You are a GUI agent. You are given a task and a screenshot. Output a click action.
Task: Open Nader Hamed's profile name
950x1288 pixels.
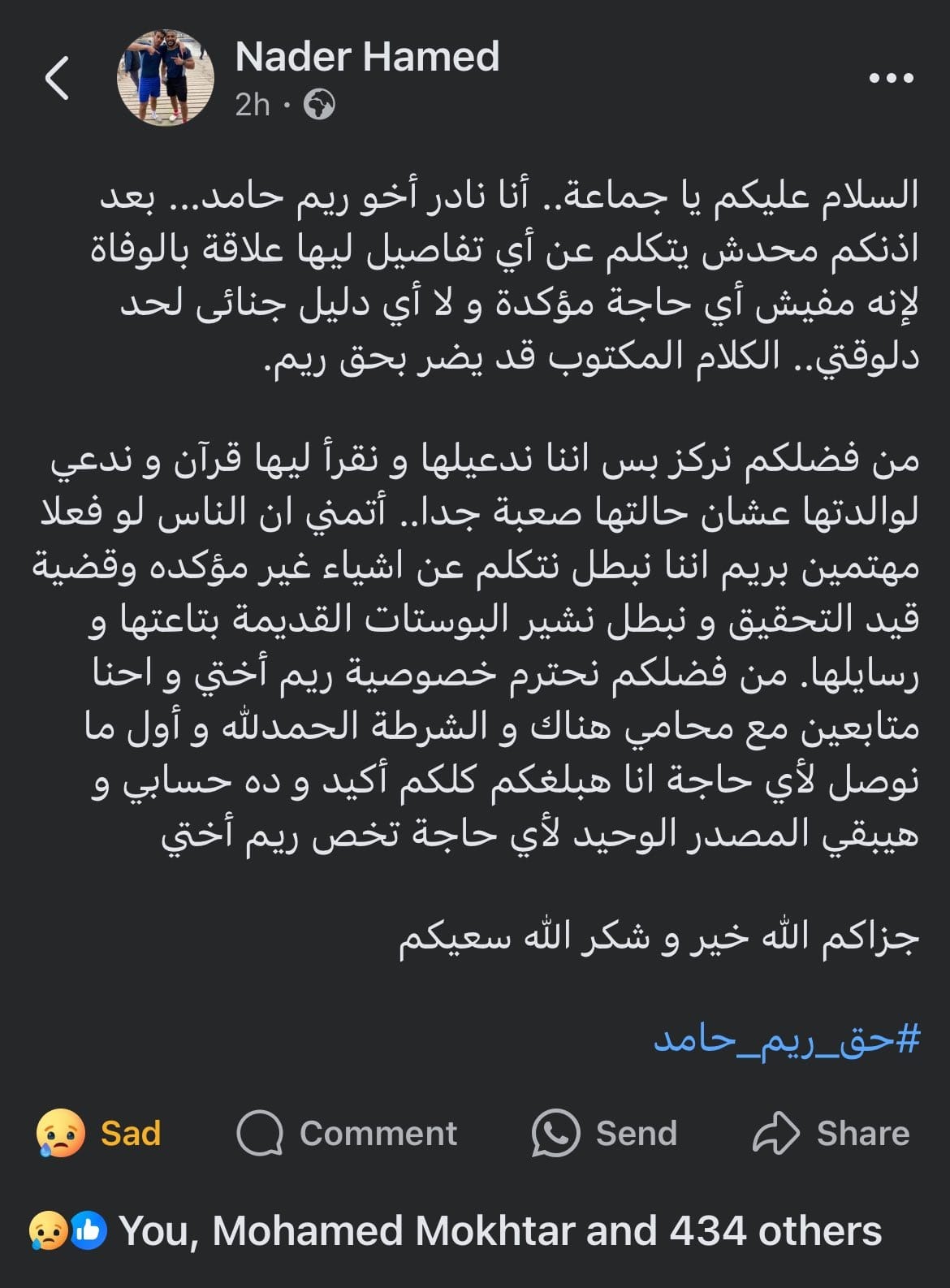tap(367, 58)
